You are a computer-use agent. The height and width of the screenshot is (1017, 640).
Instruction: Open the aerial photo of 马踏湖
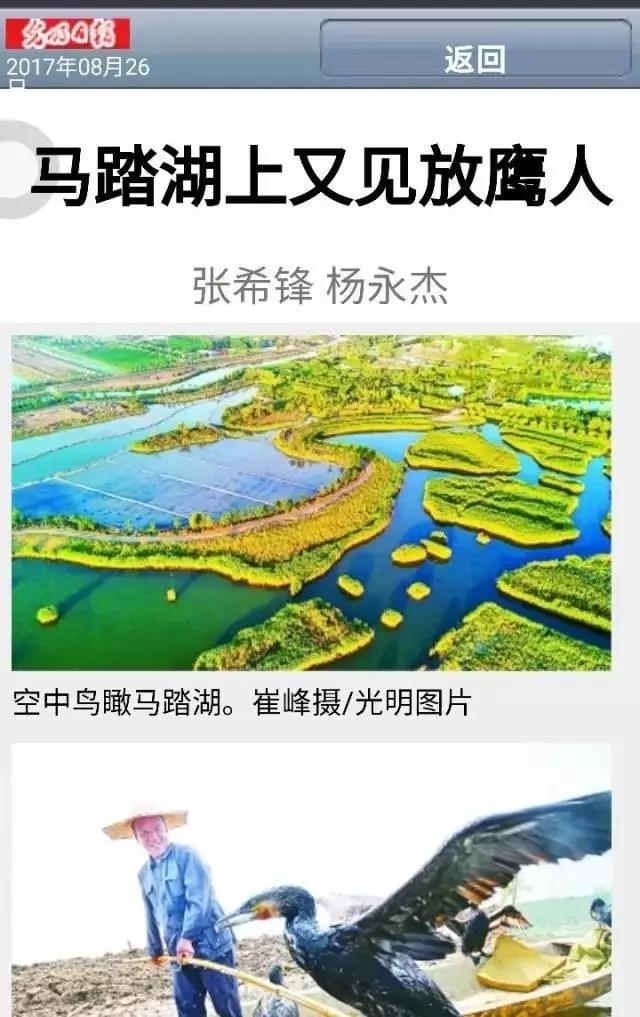click(311, 502)
